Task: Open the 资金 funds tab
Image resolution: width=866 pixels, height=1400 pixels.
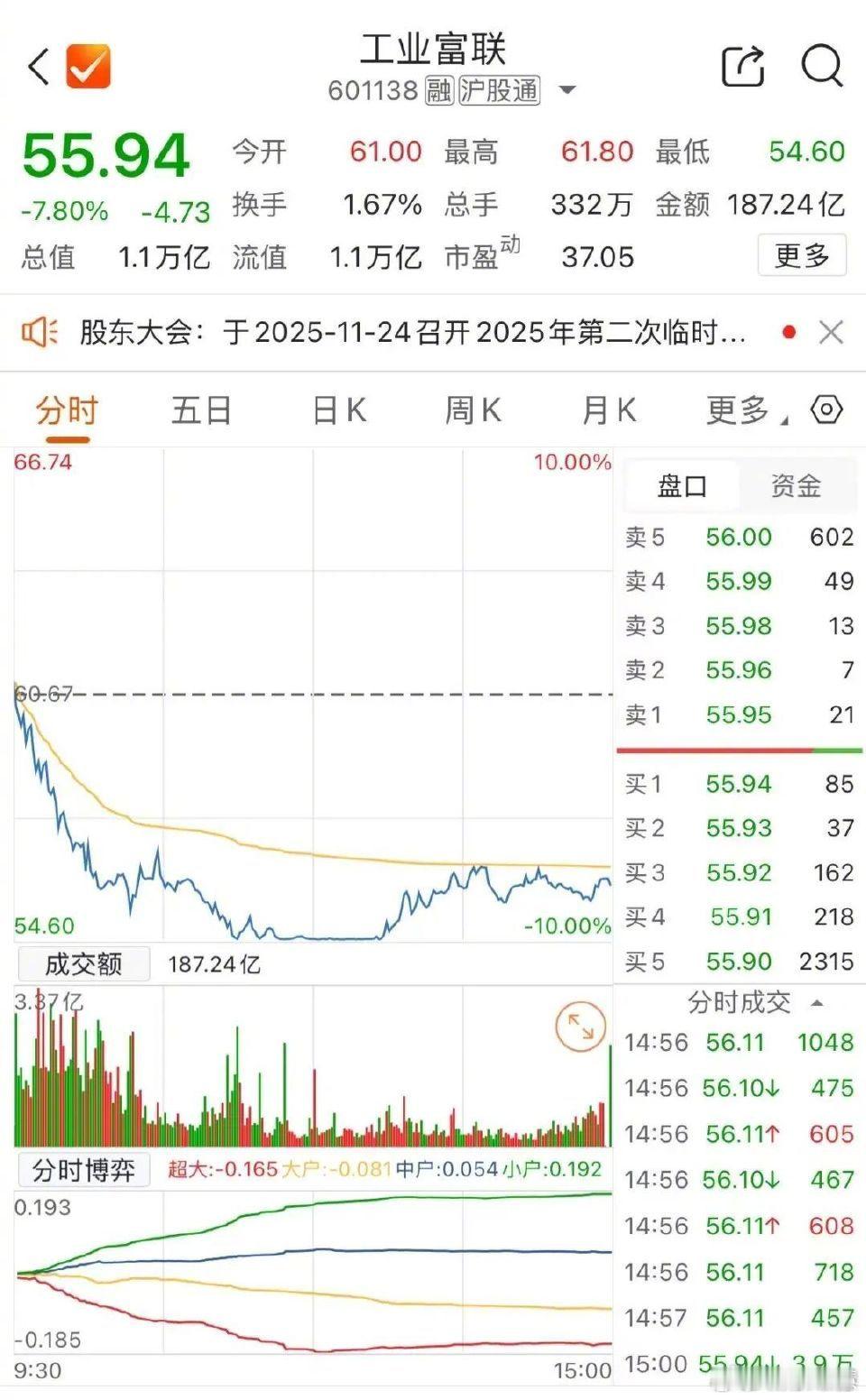Action: [x=797, y=485]
